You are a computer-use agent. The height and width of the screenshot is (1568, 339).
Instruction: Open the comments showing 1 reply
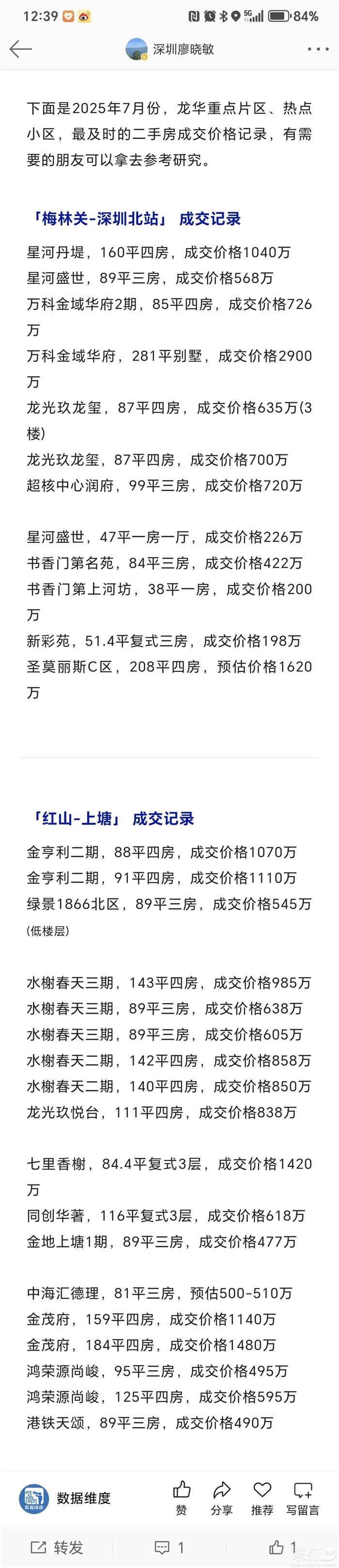(169, 1547)
